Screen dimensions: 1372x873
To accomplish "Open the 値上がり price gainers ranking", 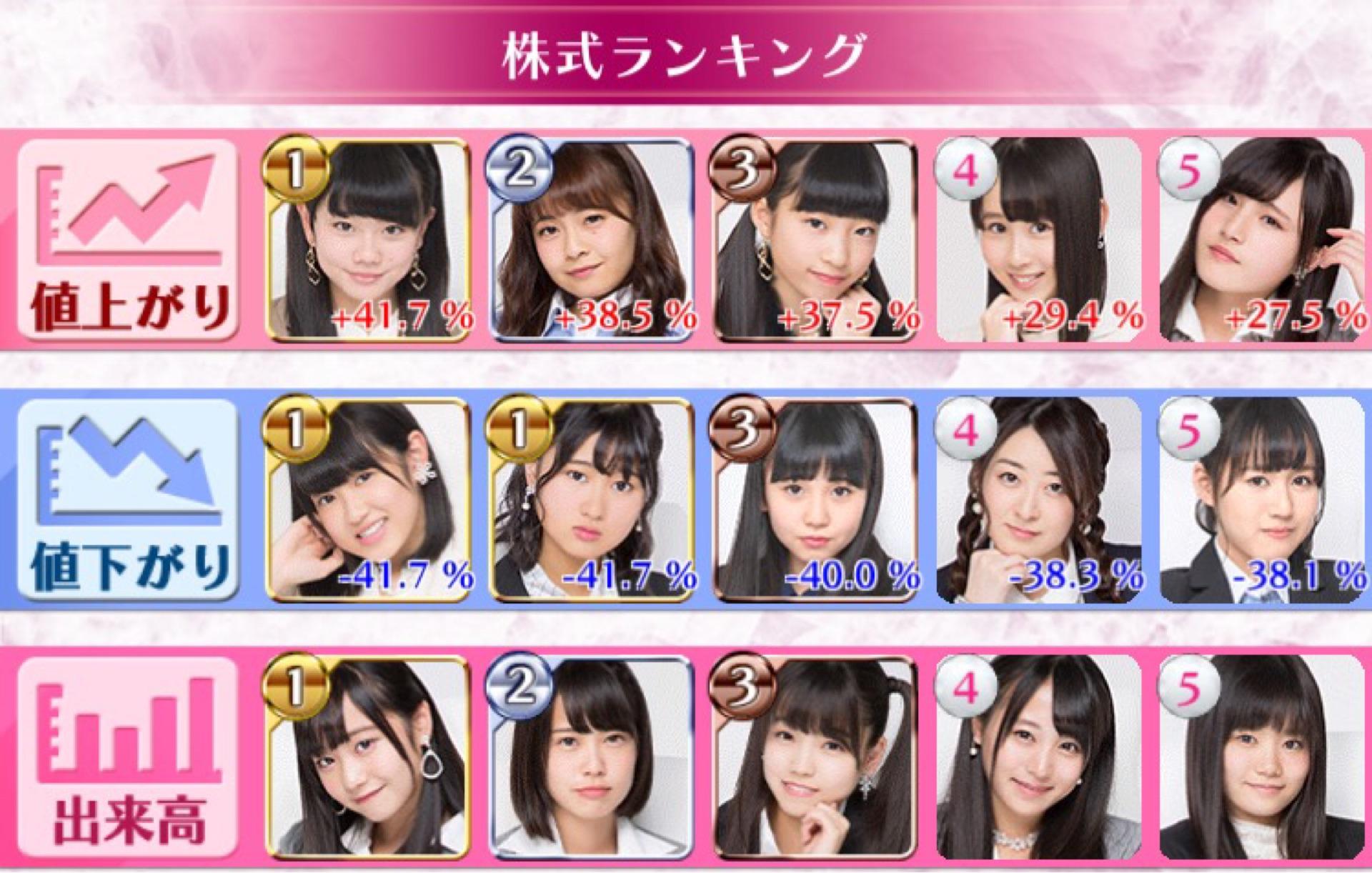I will coord(127,239).
